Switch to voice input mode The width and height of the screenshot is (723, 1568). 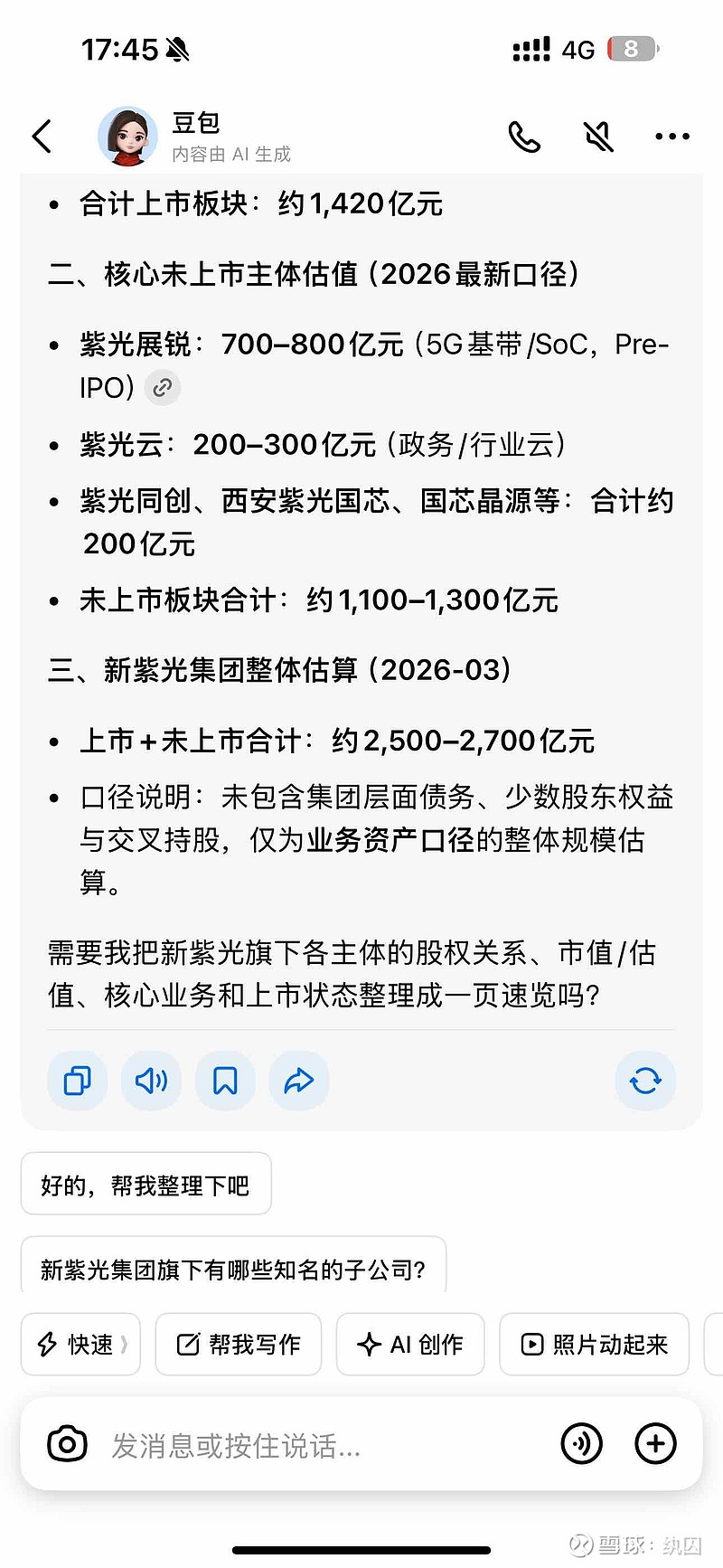[x=581, y=1443]
